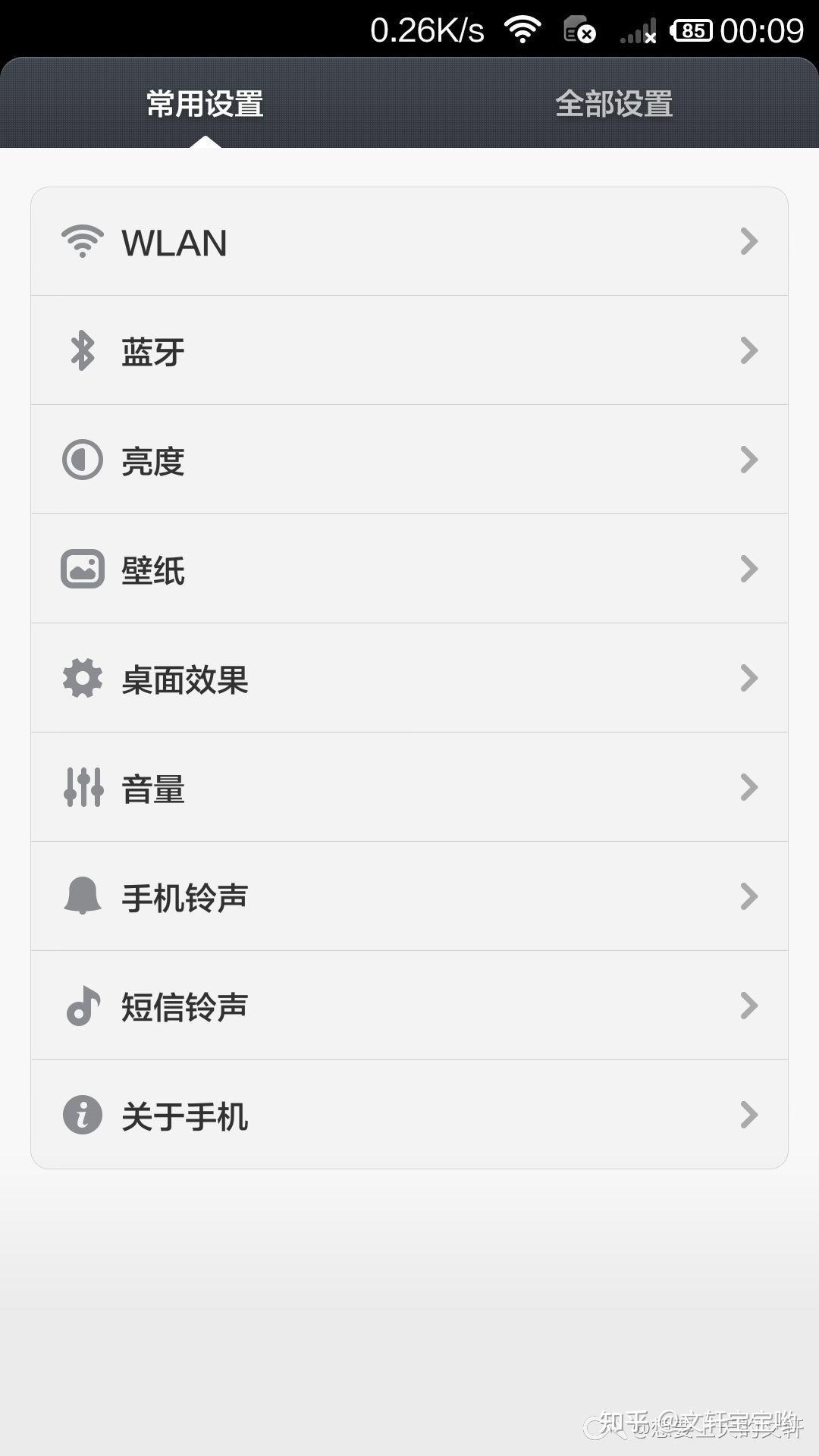Open 音量 volume settings
Viewport: 819px width, 1456px height.
pos(409,788)
